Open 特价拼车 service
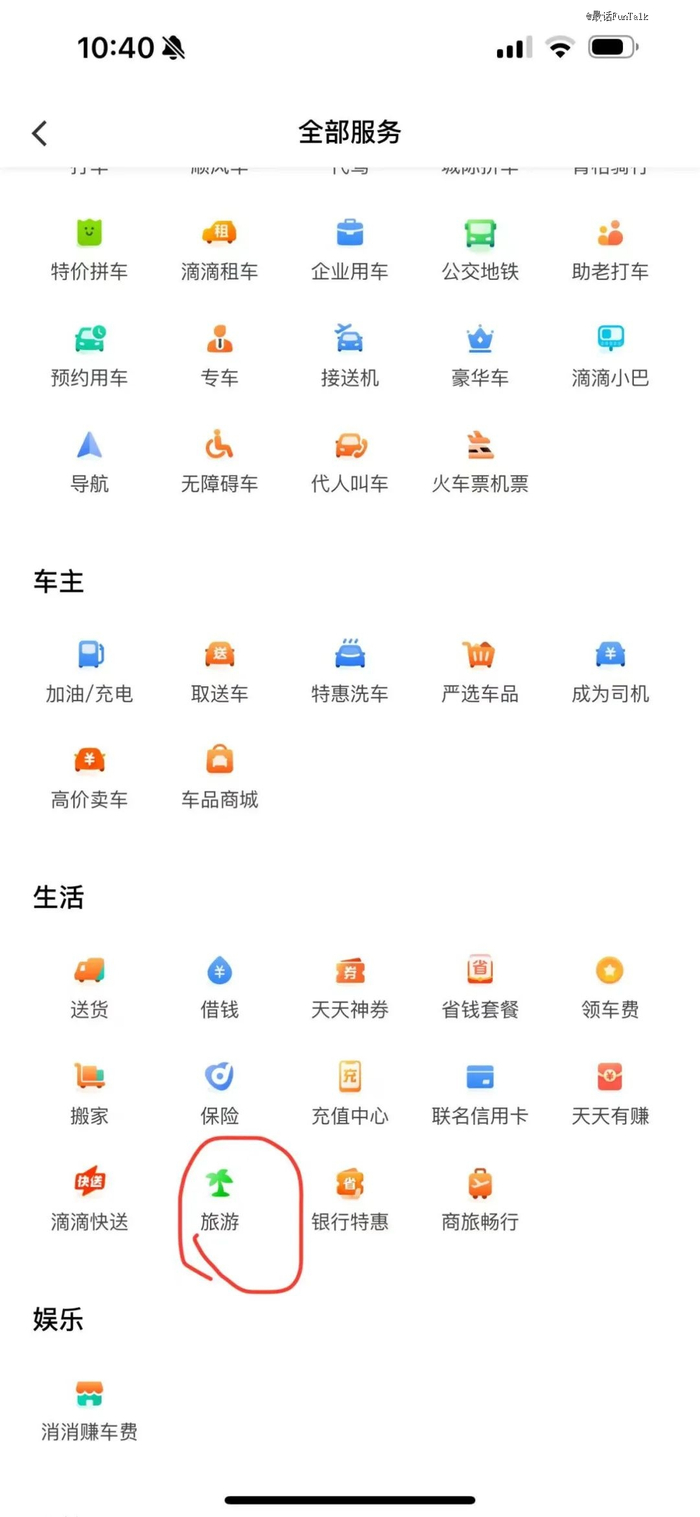Viewport: 700px width, 1517px height. pyautogui.click(x=90, y=249)
